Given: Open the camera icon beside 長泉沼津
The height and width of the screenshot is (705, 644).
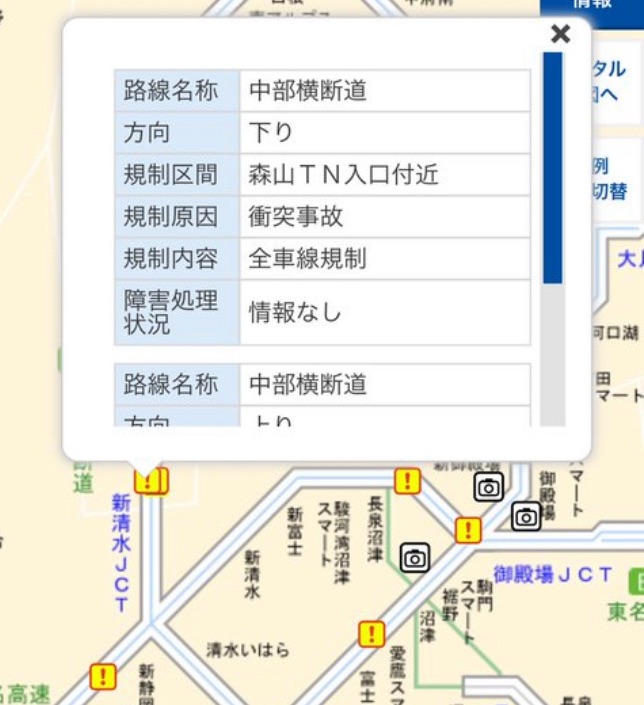Looking at the screenshot, I should click(x=415, y=558).
